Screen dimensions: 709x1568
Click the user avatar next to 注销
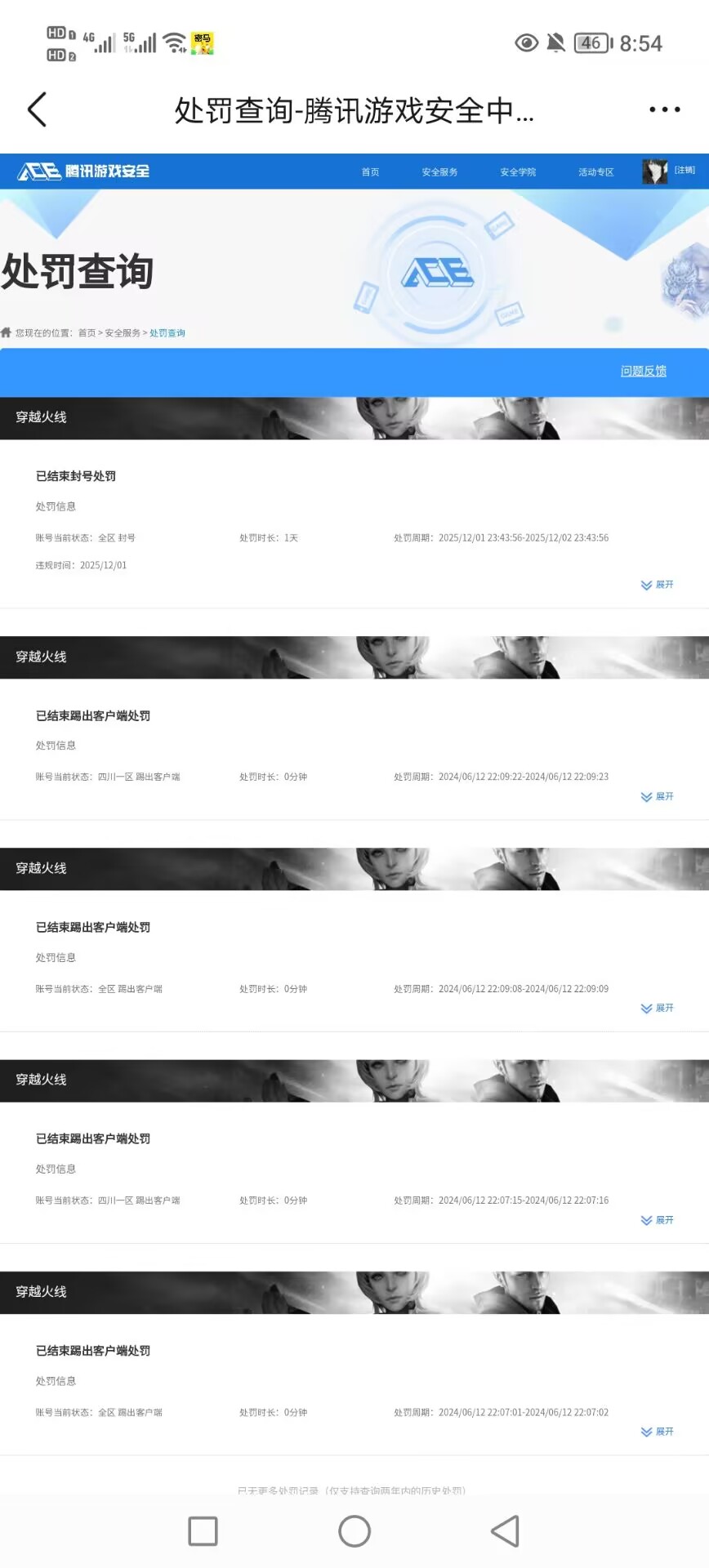click(x=654, y=171)
